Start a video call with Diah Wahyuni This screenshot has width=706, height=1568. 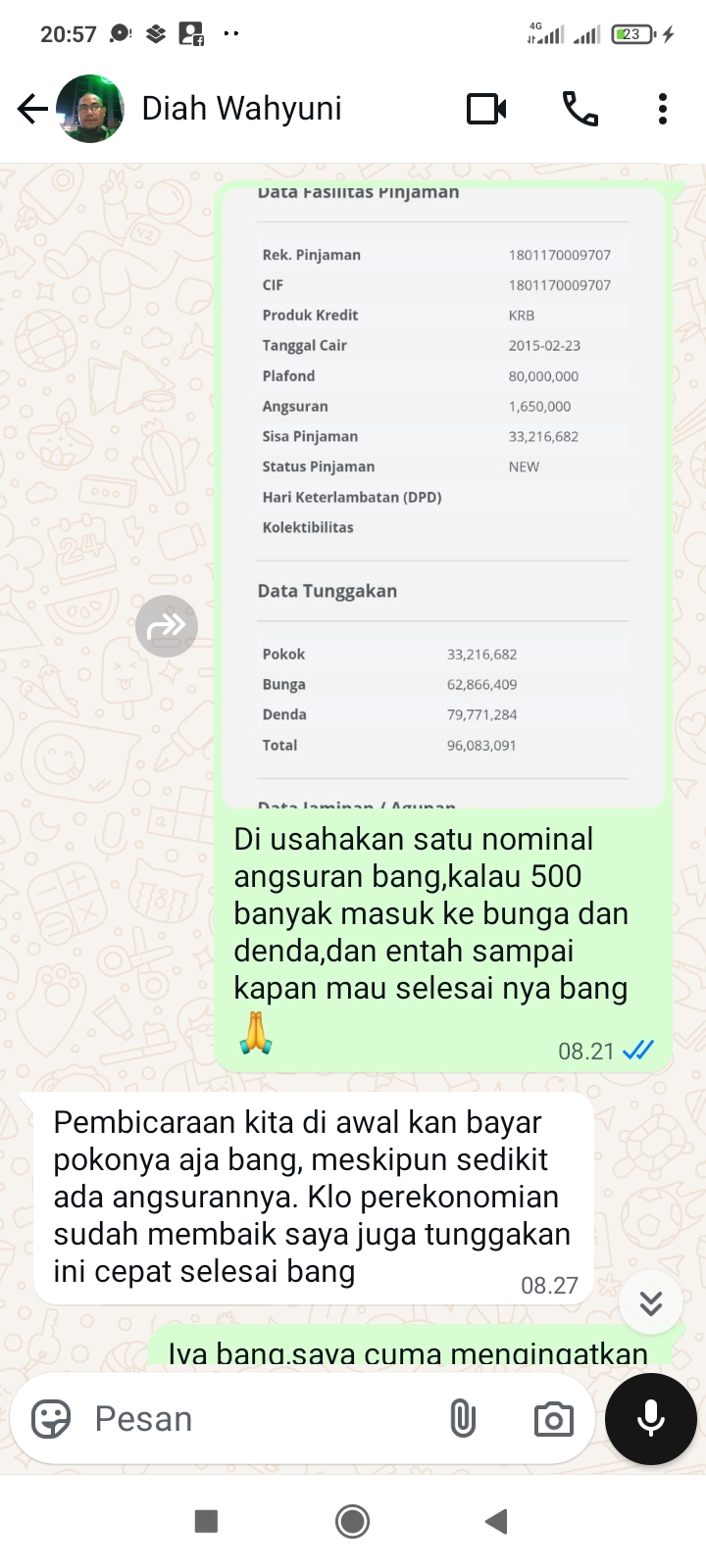pos(486,109)
